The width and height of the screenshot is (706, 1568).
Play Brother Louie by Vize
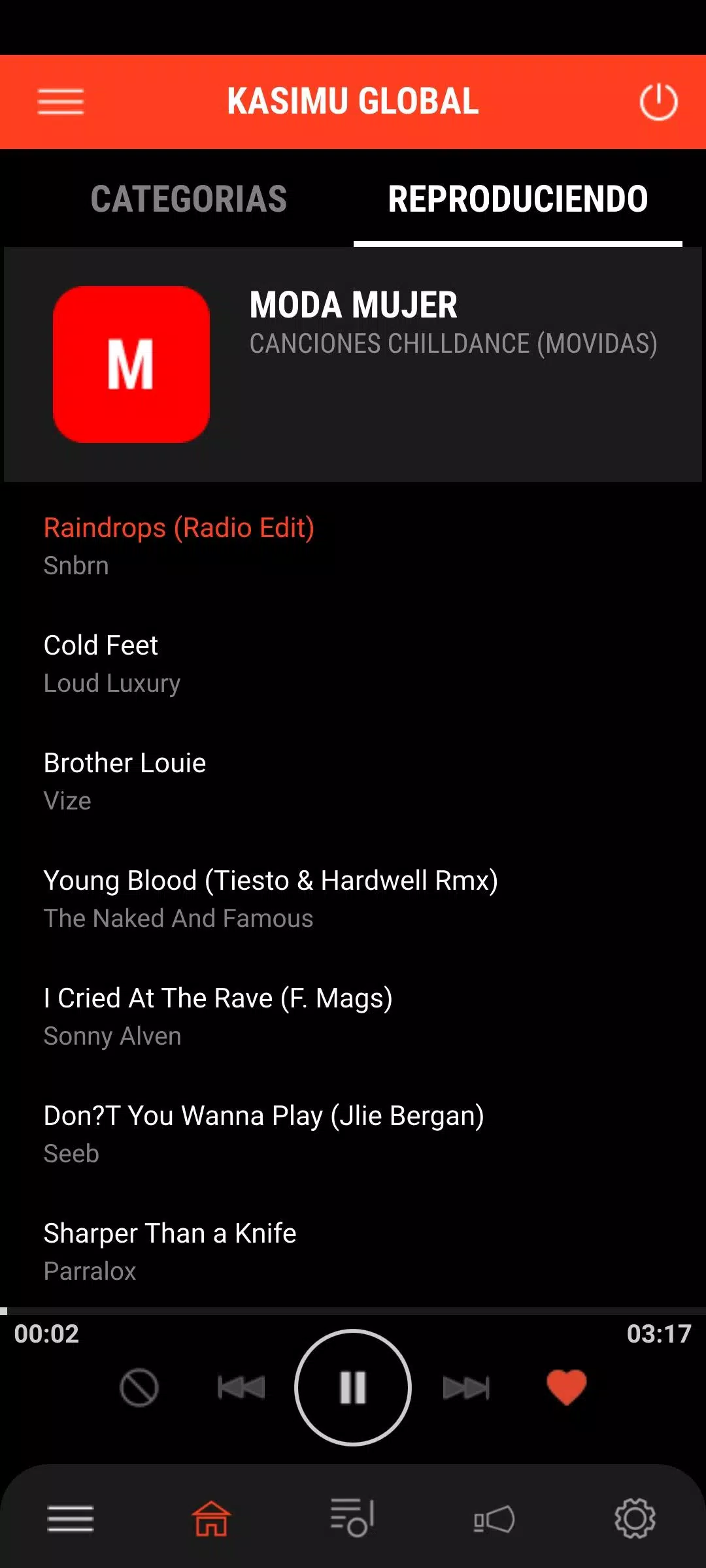click(125, 780)
